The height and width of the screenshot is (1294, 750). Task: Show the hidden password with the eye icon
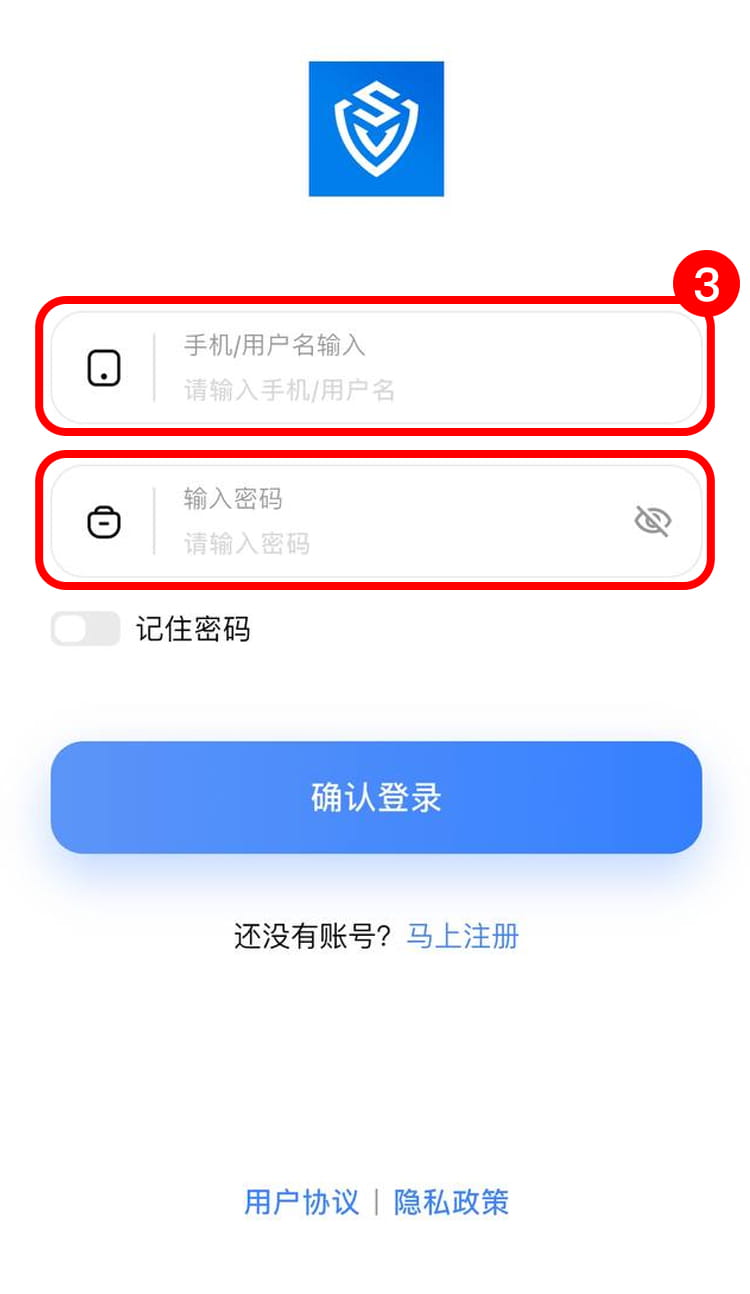point(653,521)
